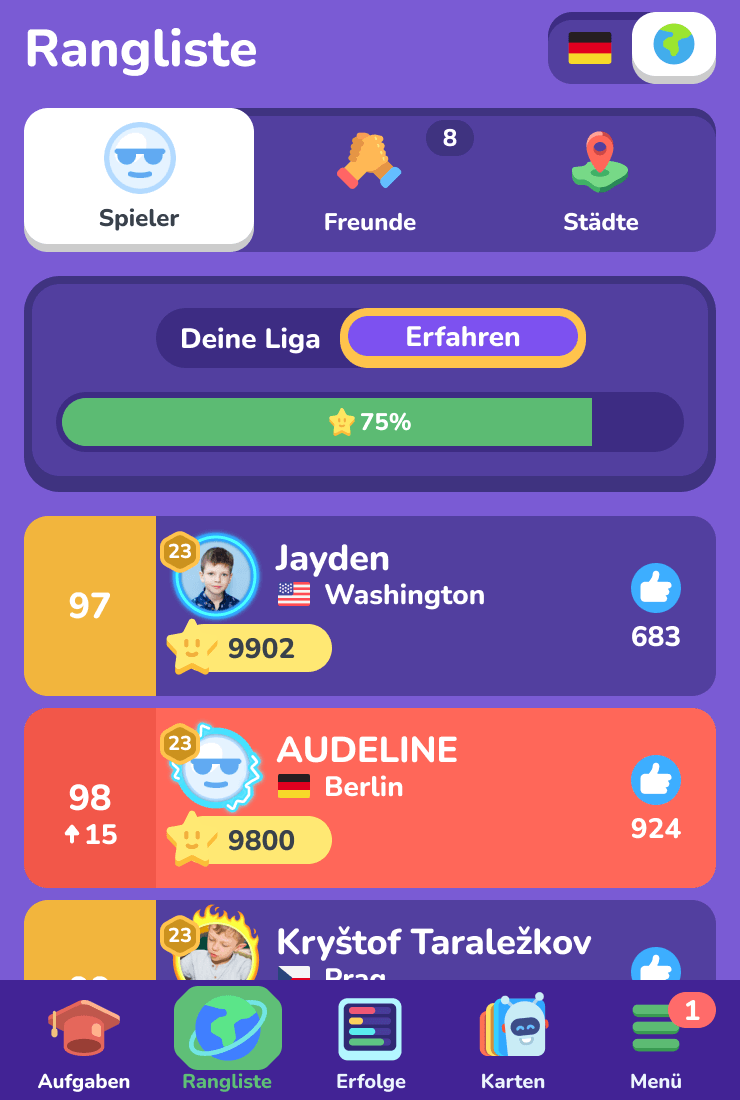This screenshot has height=1100, width=740.
Task: Select the Erfahren league option
Action: pos(462,338)
